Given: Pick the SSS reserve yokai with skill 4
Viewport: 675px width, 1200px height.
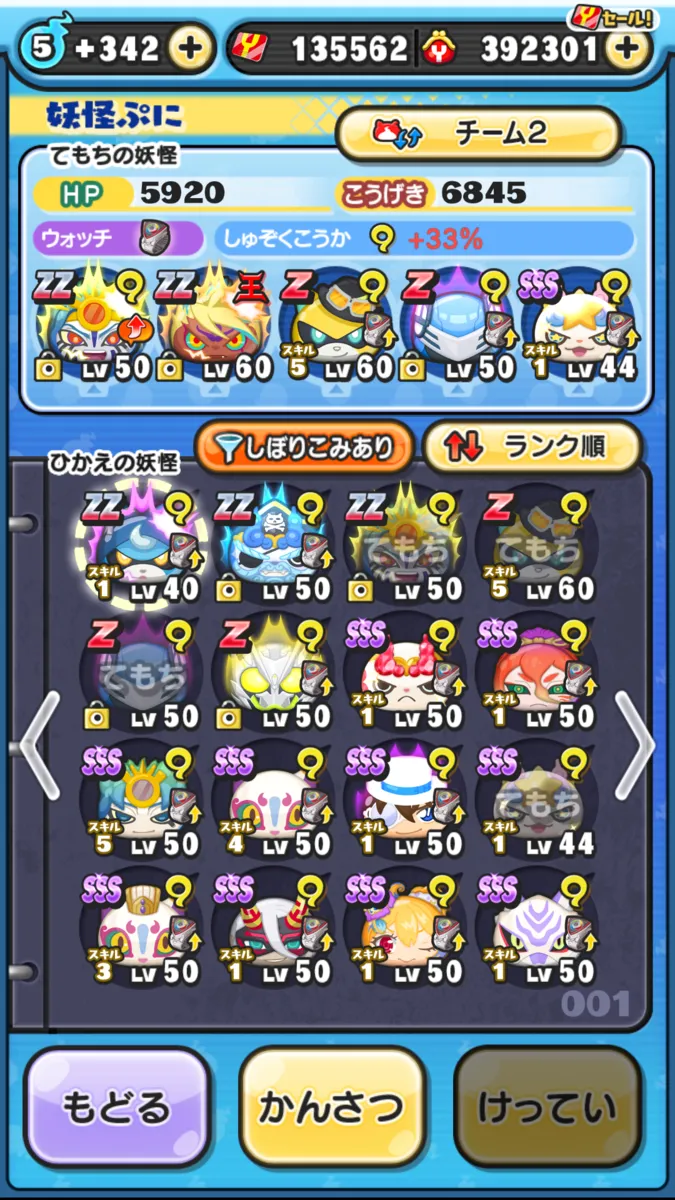Looking at the screenshot, I should (x=272, y=800).
